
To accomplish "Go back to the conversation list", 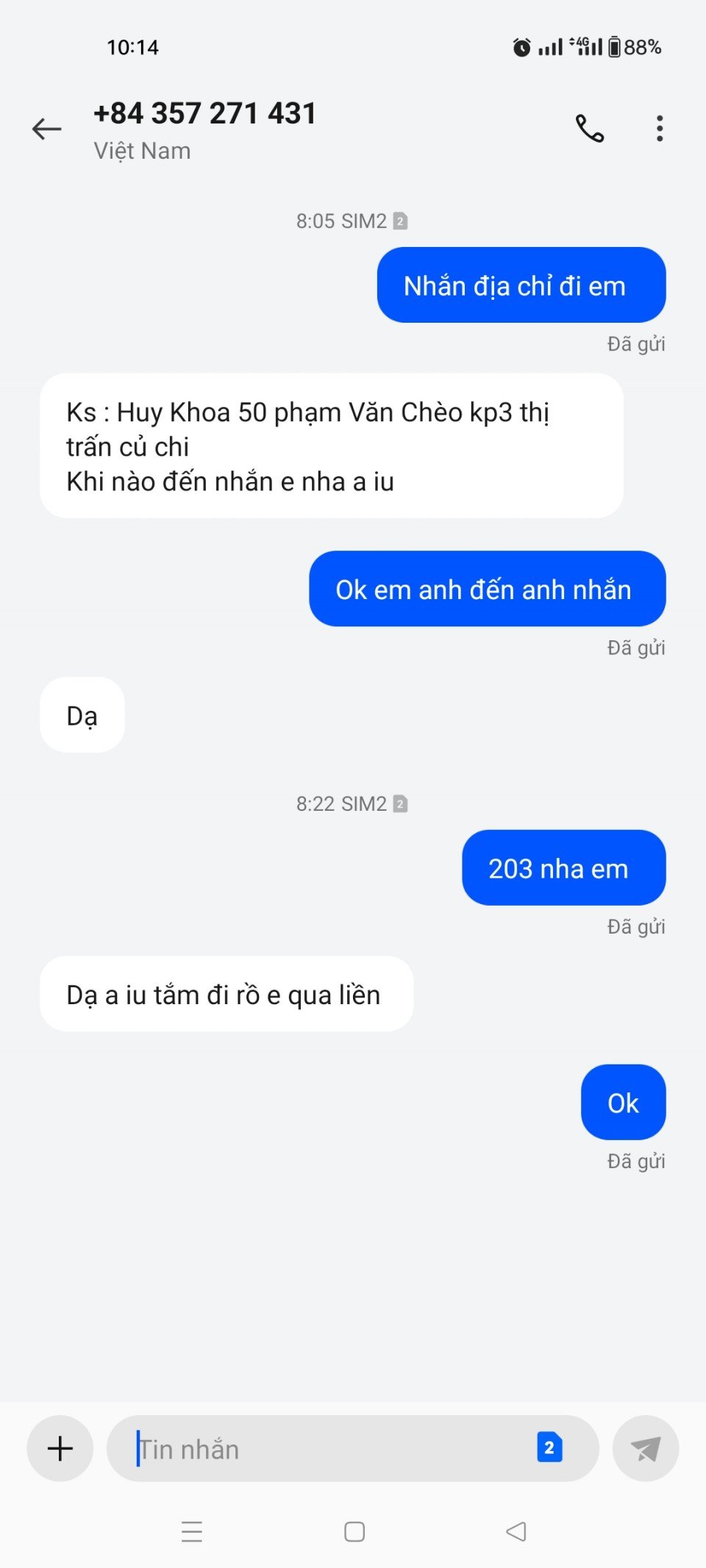I will tap(47, 129).
